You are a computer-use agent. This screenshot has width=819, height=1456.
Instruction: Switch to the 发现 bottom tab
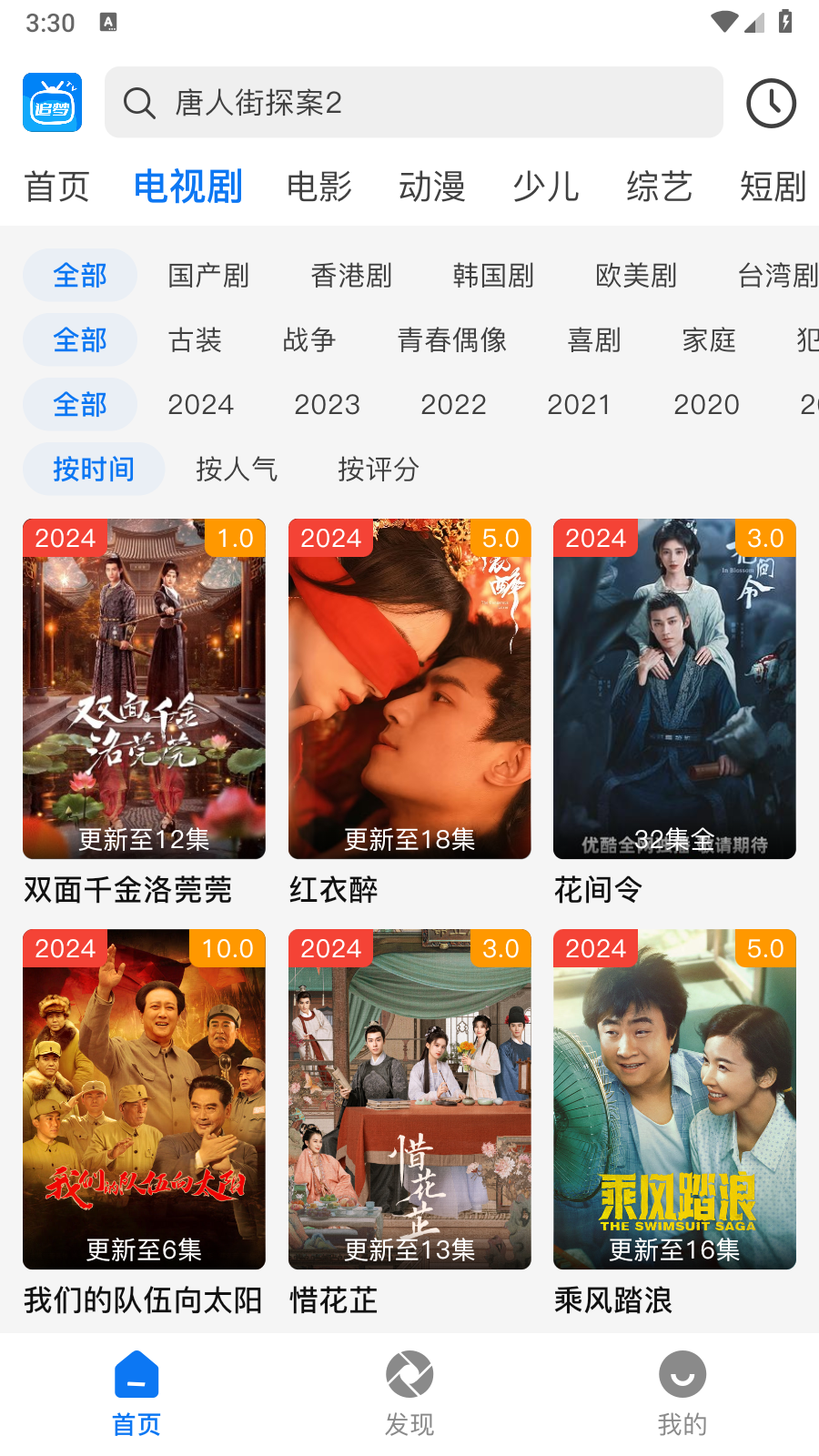(409, 1393)
